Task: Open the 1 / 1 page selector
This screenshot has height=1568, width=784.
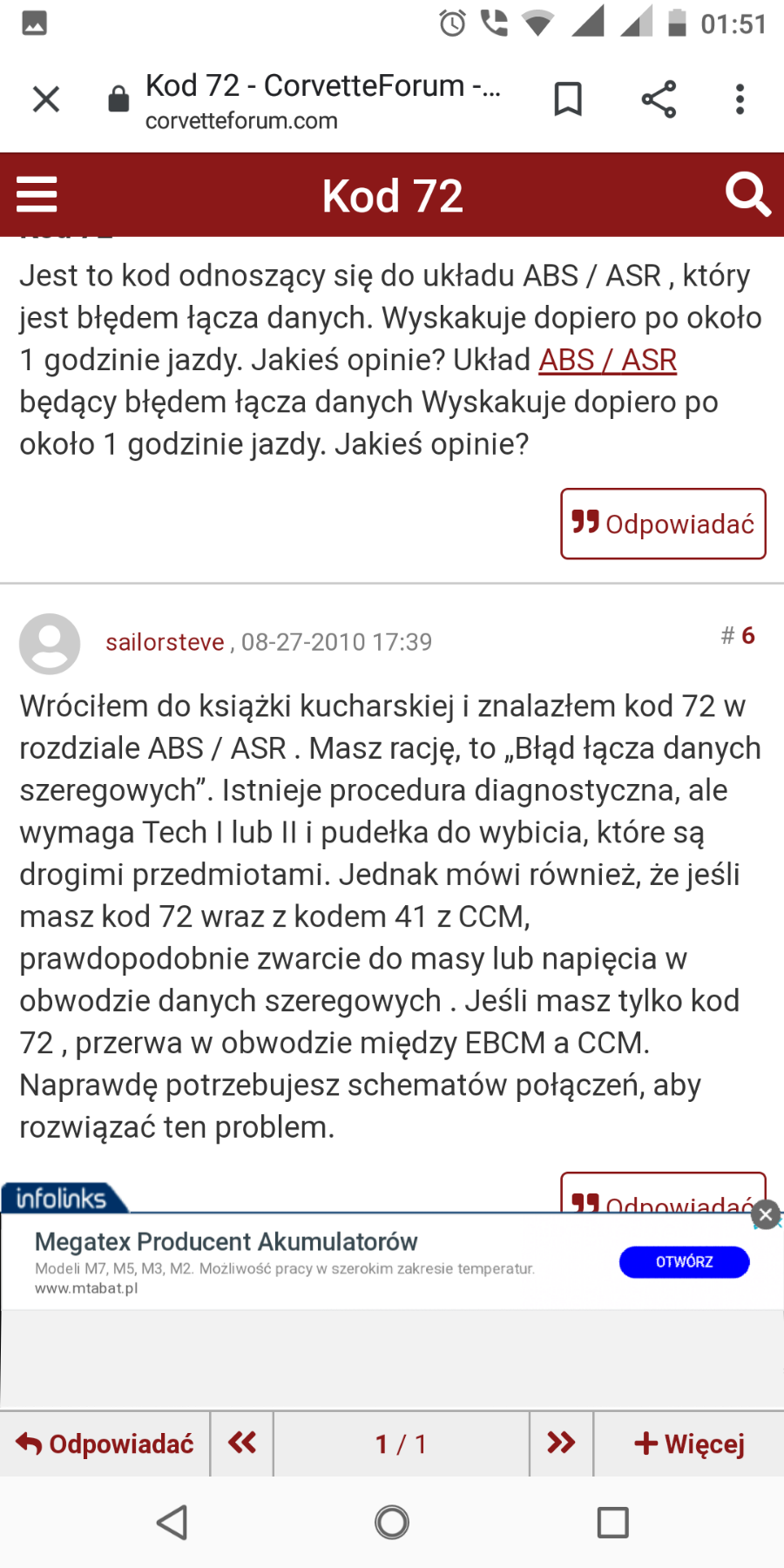Action: (401, 1444)
